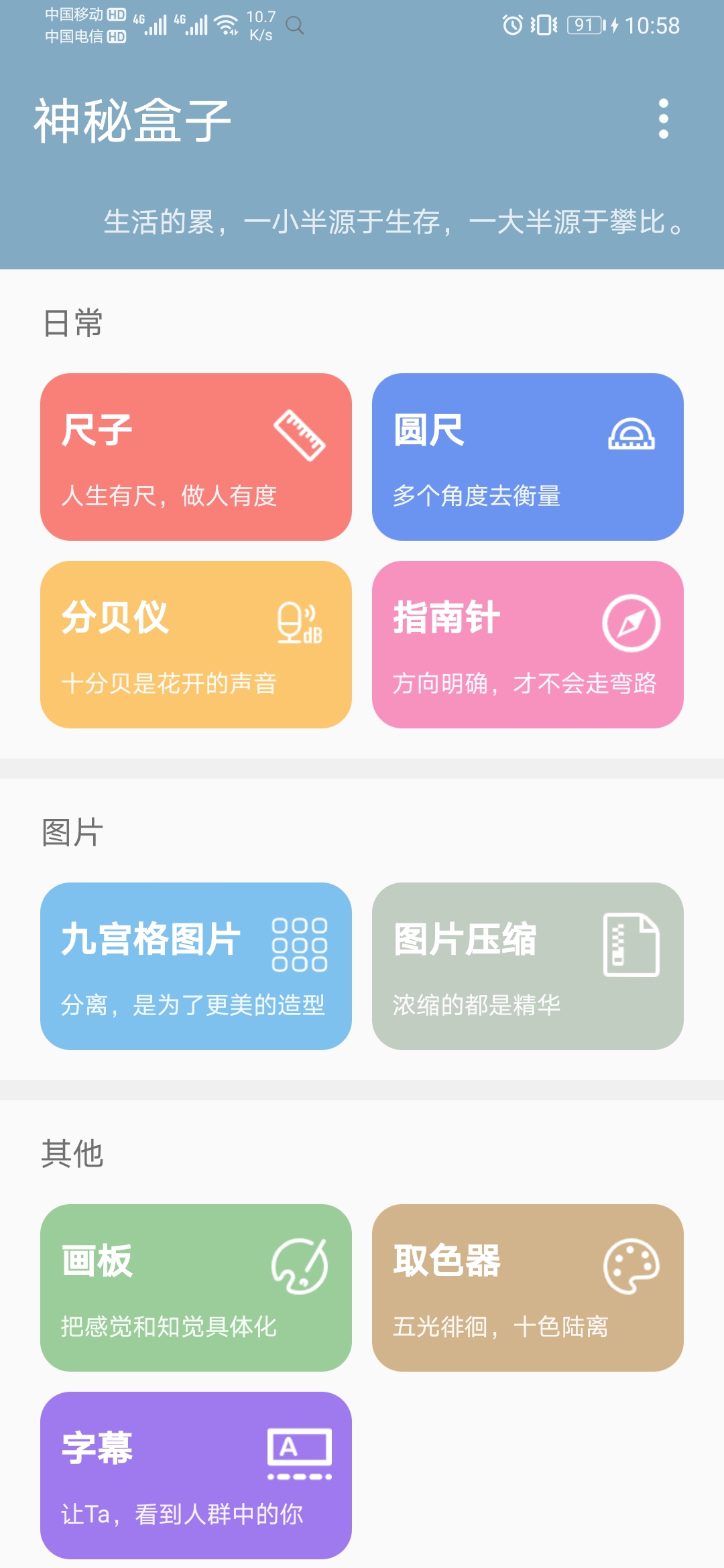The width and height of the screenshot is (724, 1568).
Task: Launch the 圆尺 protractor tool
Action: click(528, 457)
